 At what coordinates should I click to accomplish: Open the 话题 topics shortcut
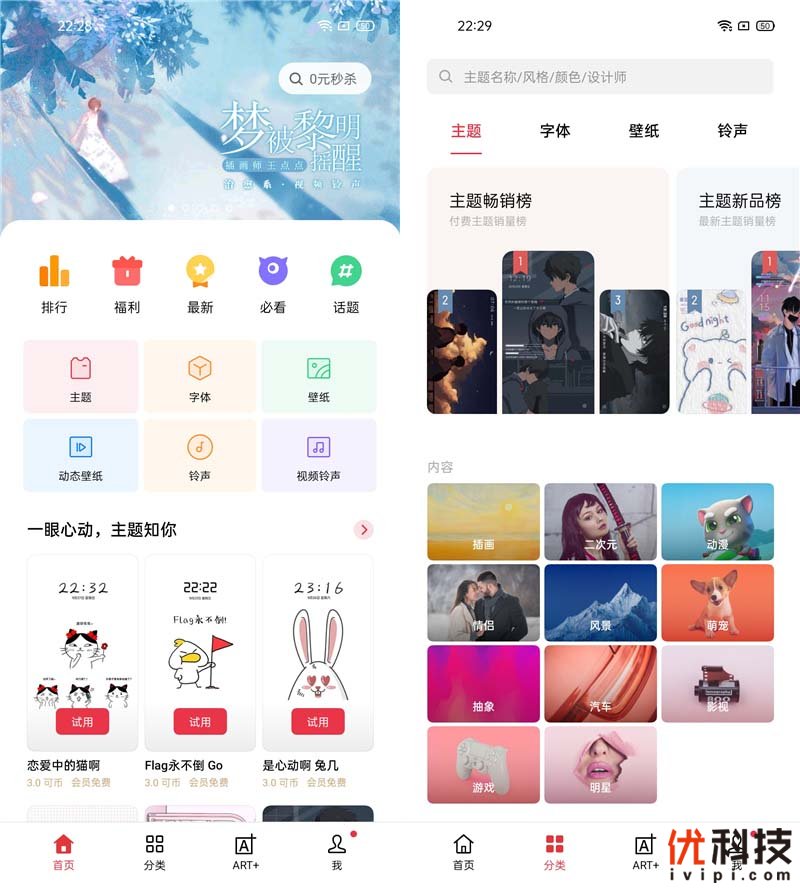[346, 284]
